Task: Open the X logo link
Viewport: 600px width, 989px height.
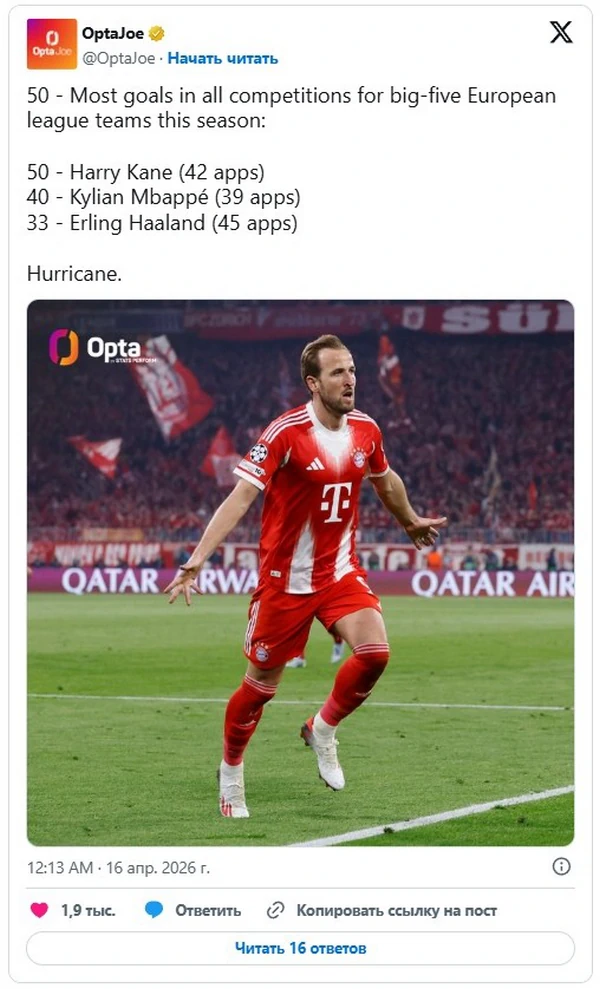Action: [561, 32]
